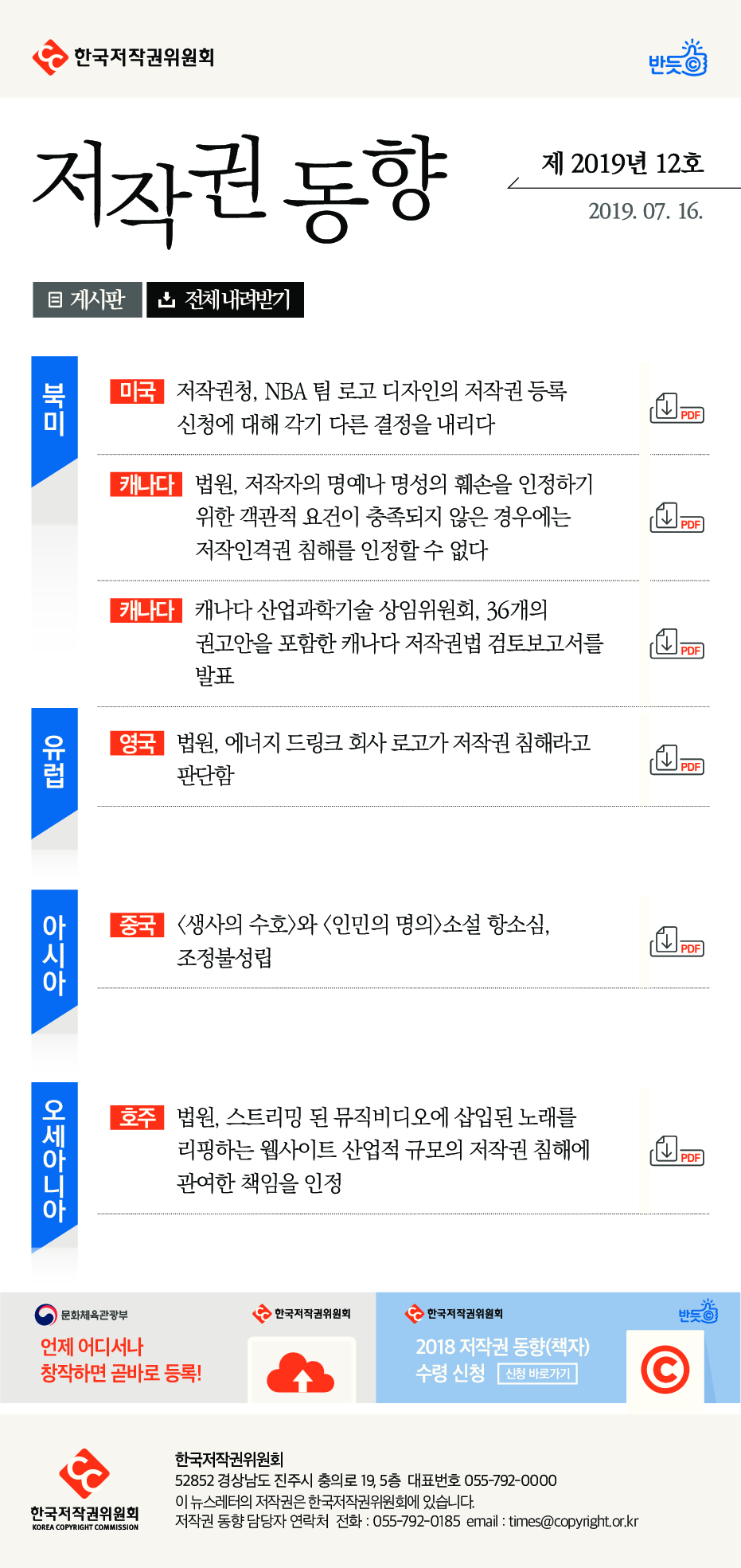Download PDF for the 미국 NBA logo article
The image size is (741, 1568).
(x=677, y=408)
